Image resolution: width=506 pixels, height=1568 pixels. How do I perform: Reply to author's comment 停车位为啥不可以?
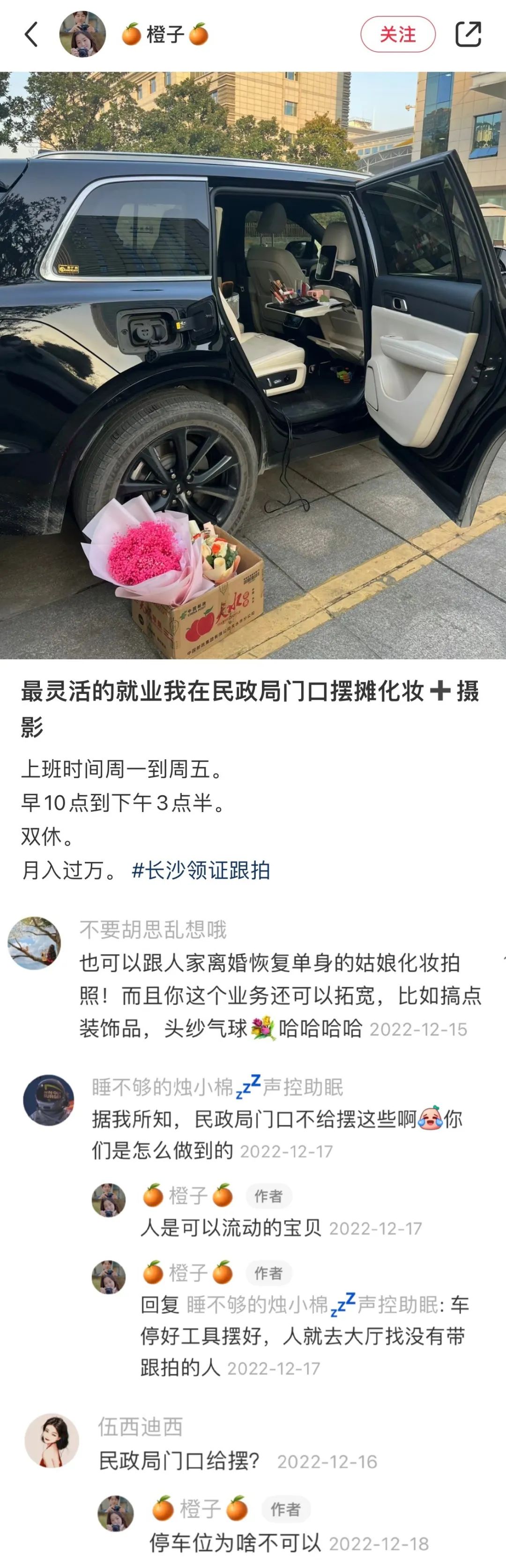point(235,1542)
